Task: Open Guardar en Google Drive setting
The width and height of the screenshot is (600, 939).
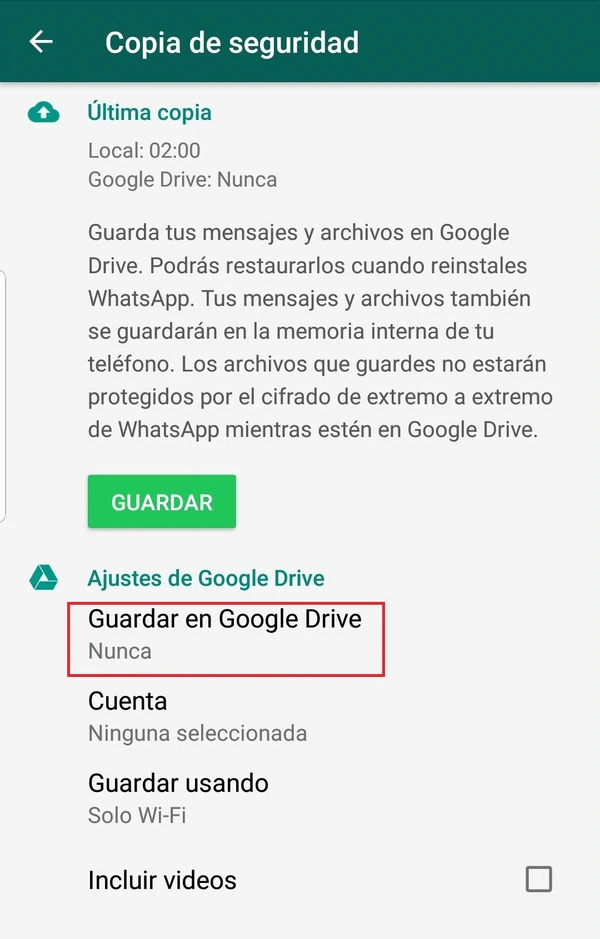Action: 225,634
